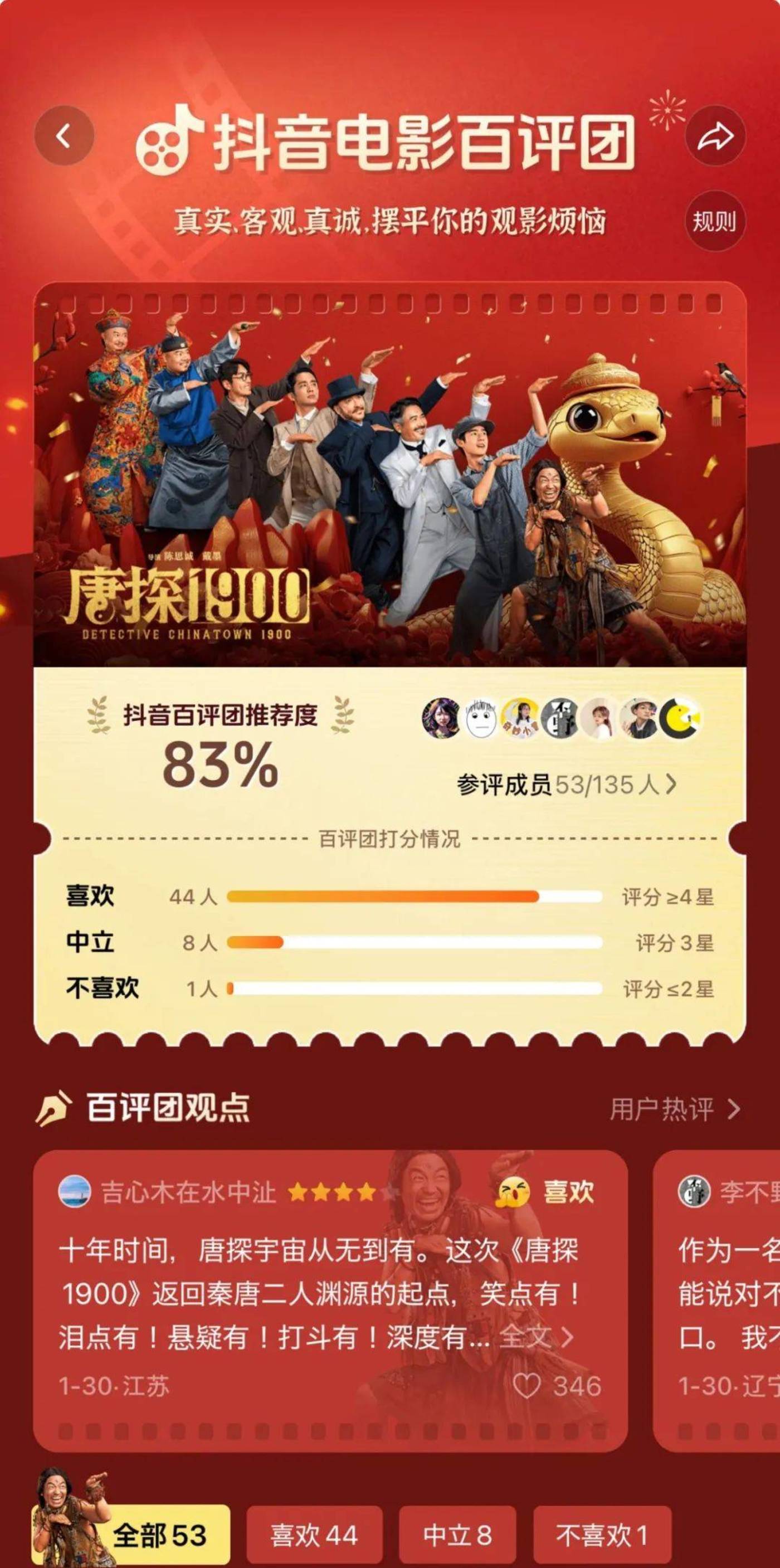Viewport: 780px width, 1568px height.
Task: Filter reviews by 中立 8
Action: tap(457, 1535)
